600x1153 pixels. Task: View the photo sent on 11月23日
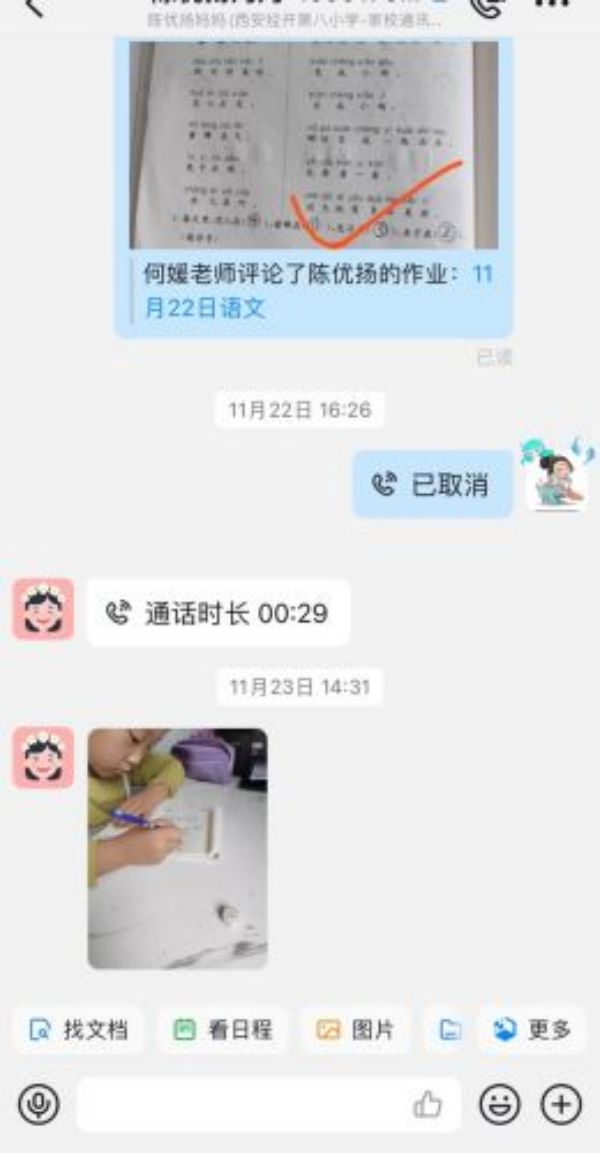click(x=177, y=848)
